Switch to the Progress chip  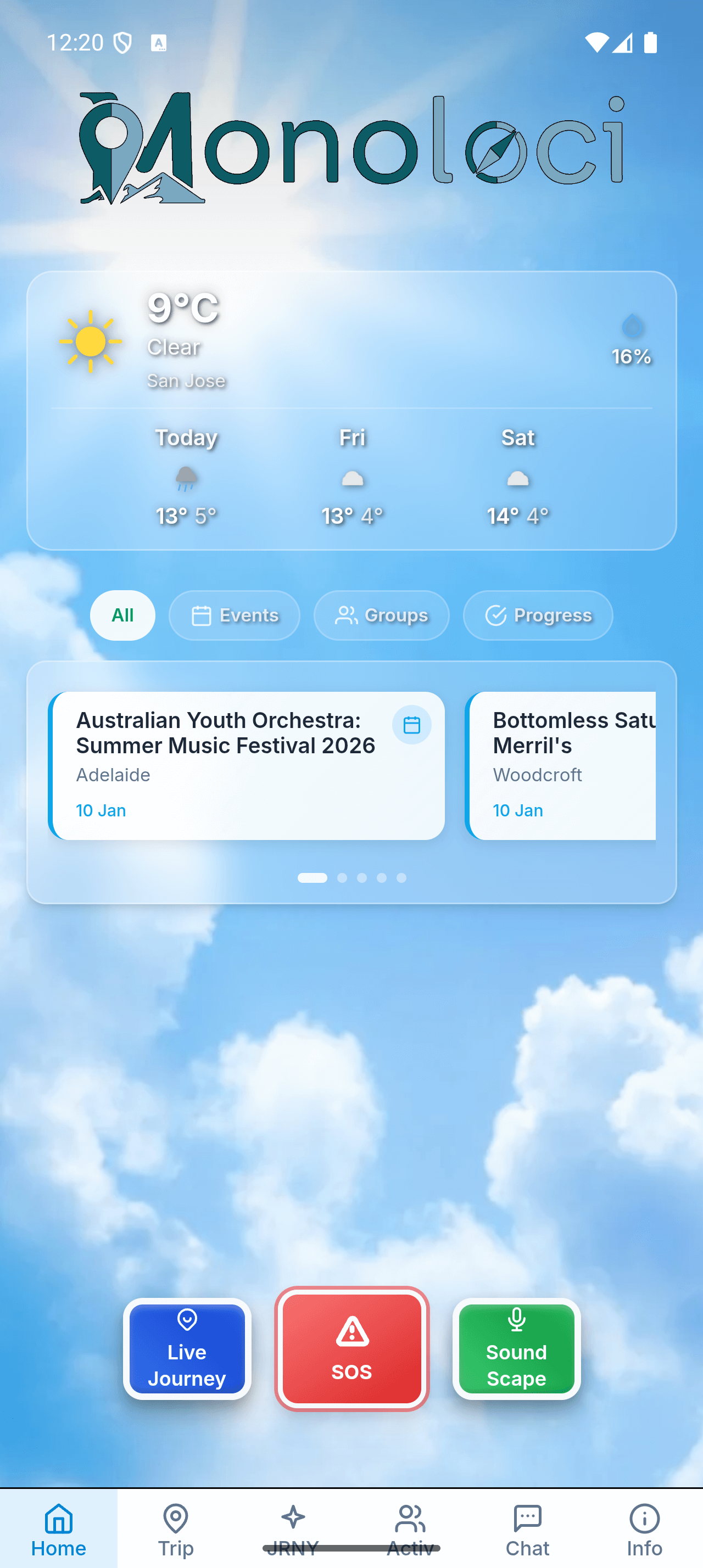point(538,615)
